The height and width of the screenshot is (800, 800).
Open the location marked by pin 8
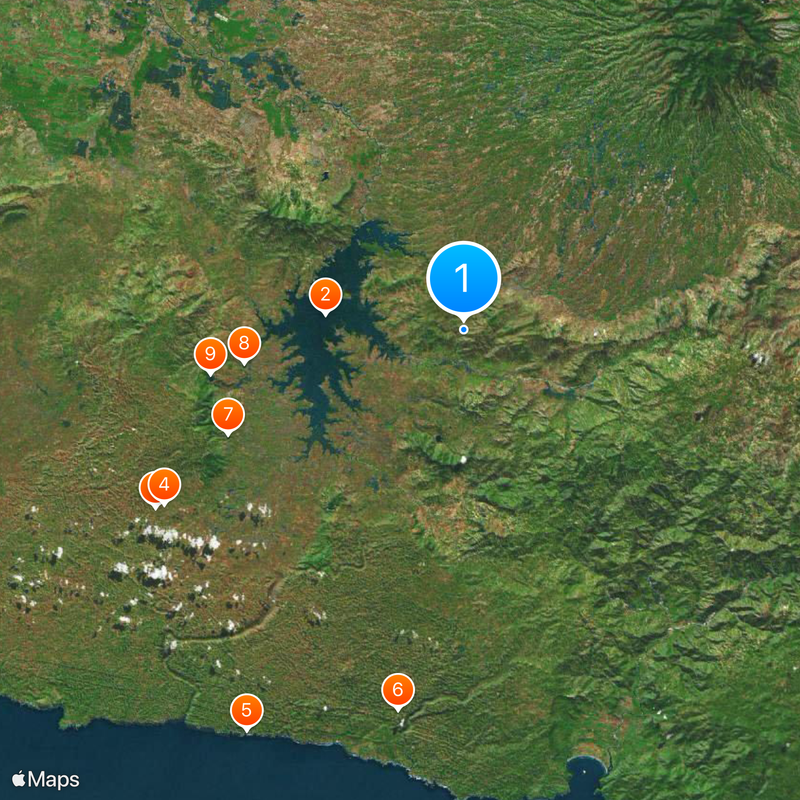click(x=243, y=343)
